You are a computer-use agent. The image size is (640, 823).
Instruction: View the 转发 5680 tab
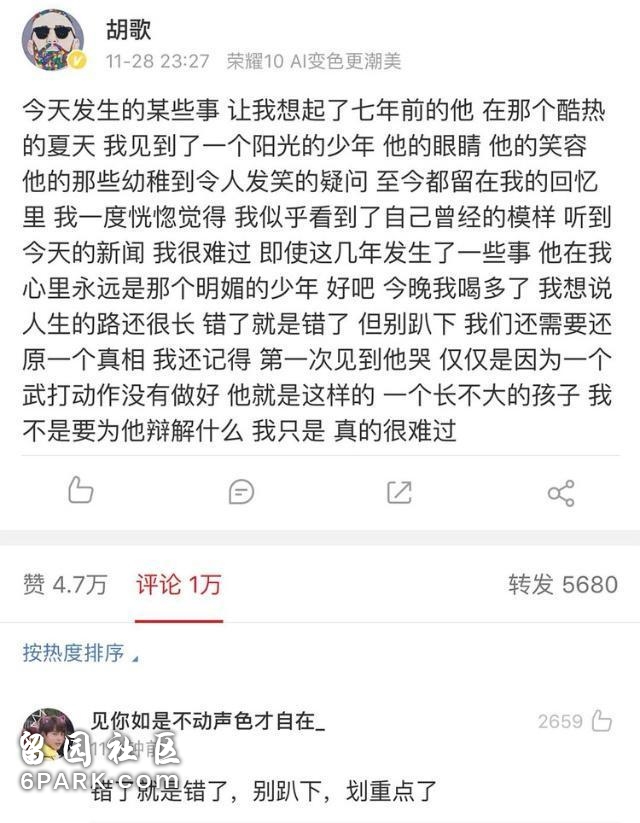click(562, 584)
